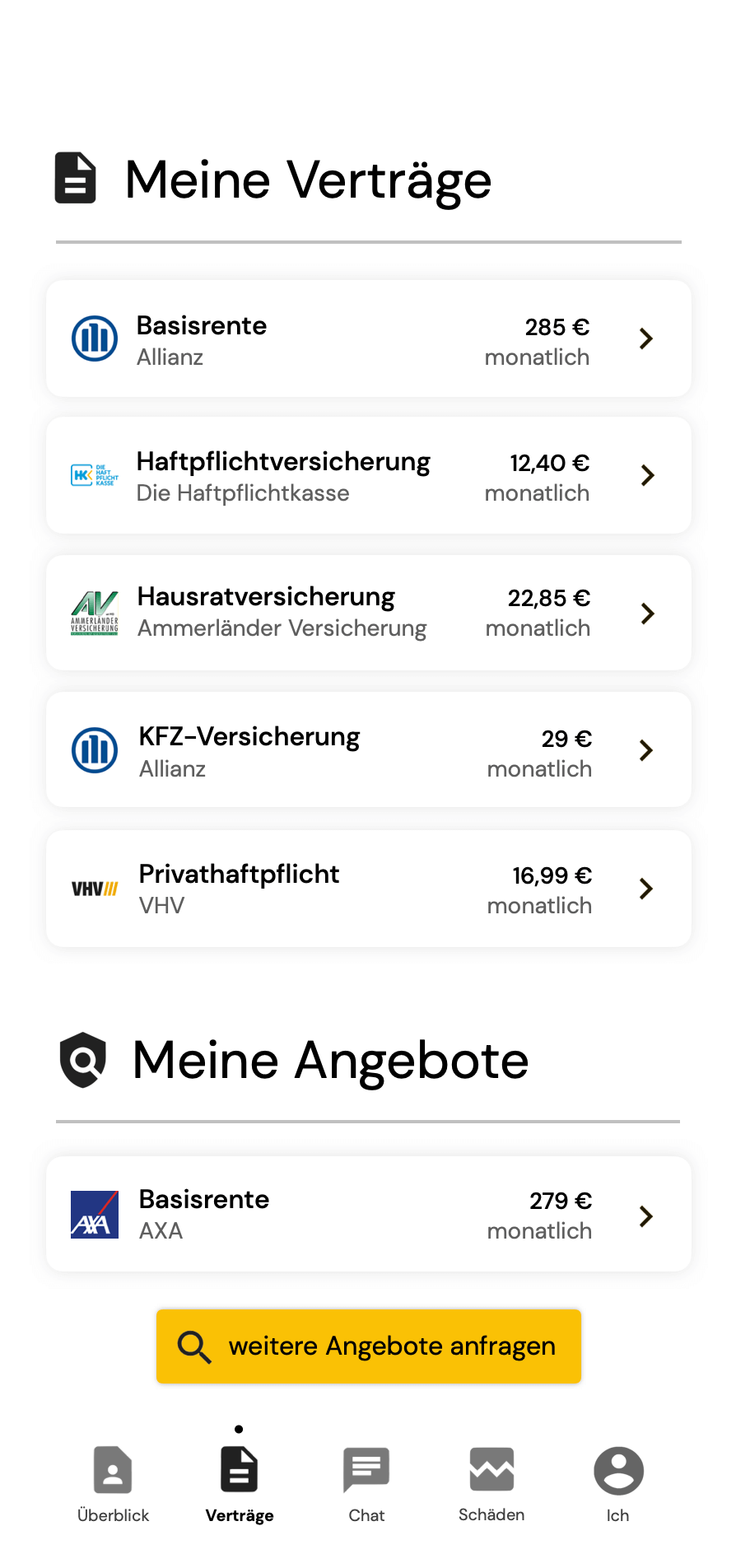Open the Haftpflichtversicherung contract
This screenshot has width=736, height=1568.
pyautogui.click(x=368, y=476)
